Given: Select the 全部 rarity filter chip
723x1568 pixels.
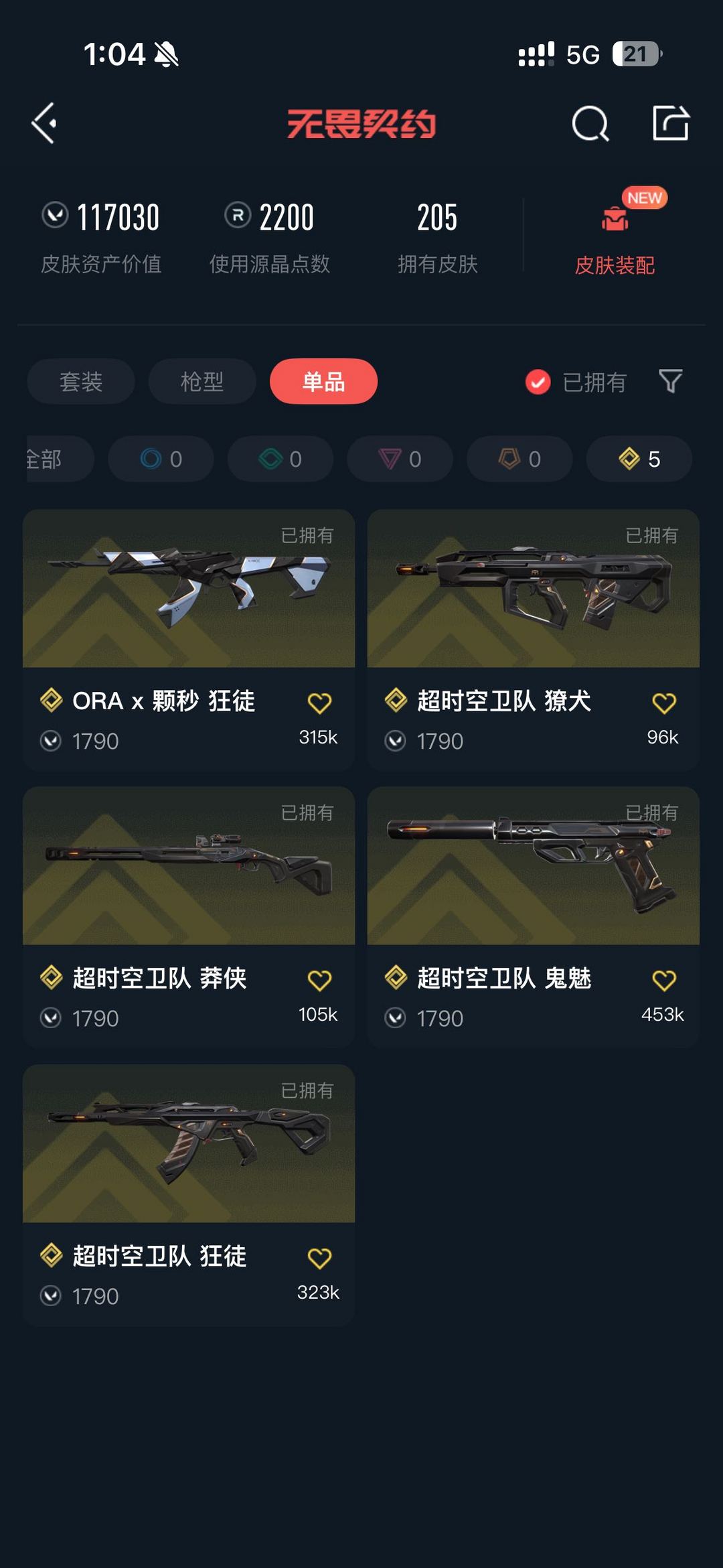Looking at the screenshot, I should pyautogui.click(x=47, y=459).
